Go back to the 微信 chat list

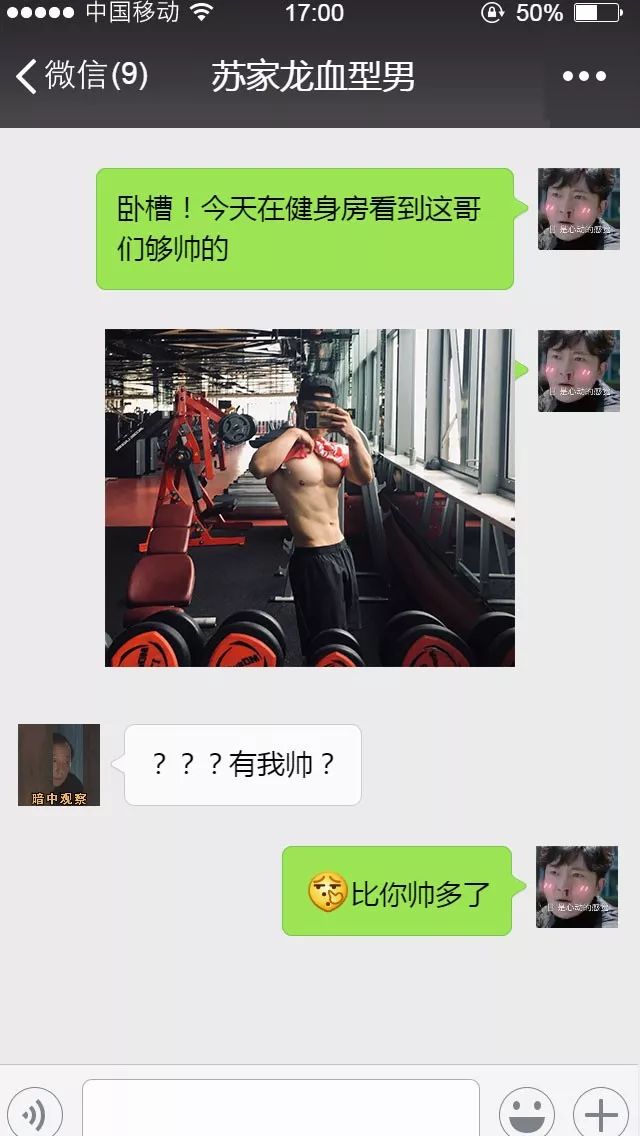pyautogui.click(x=82, y=76)
